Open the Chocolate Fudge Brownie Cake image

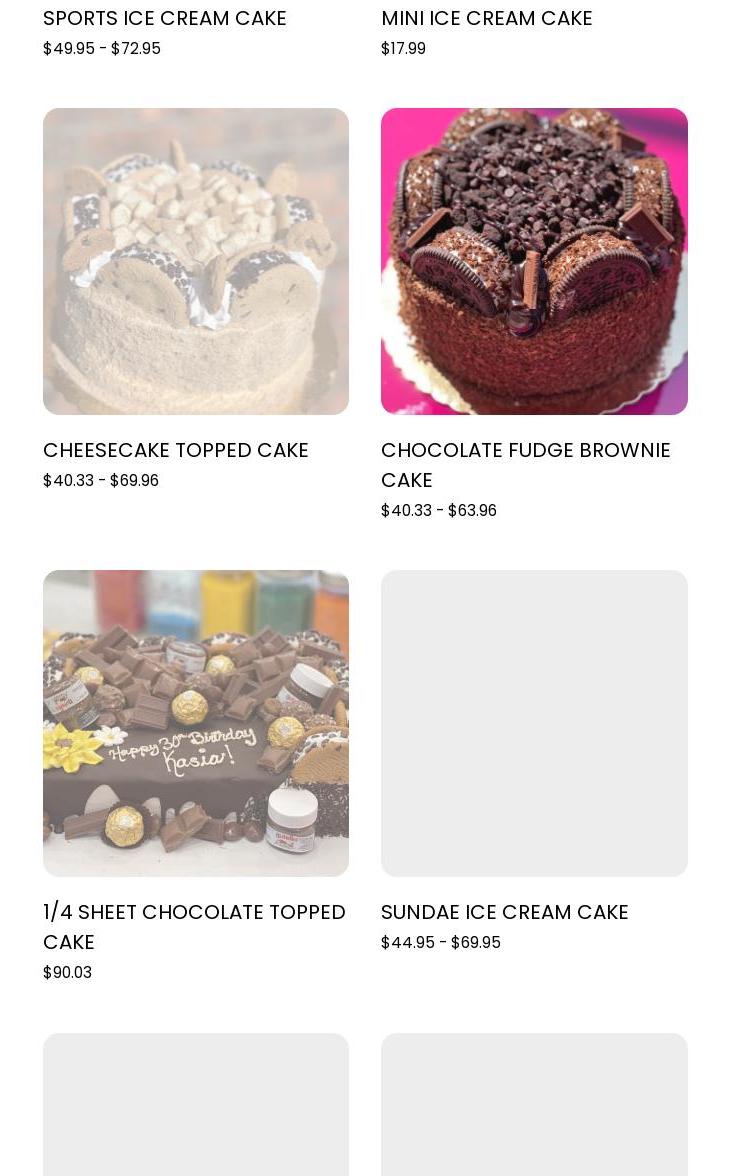pos(534,261)
